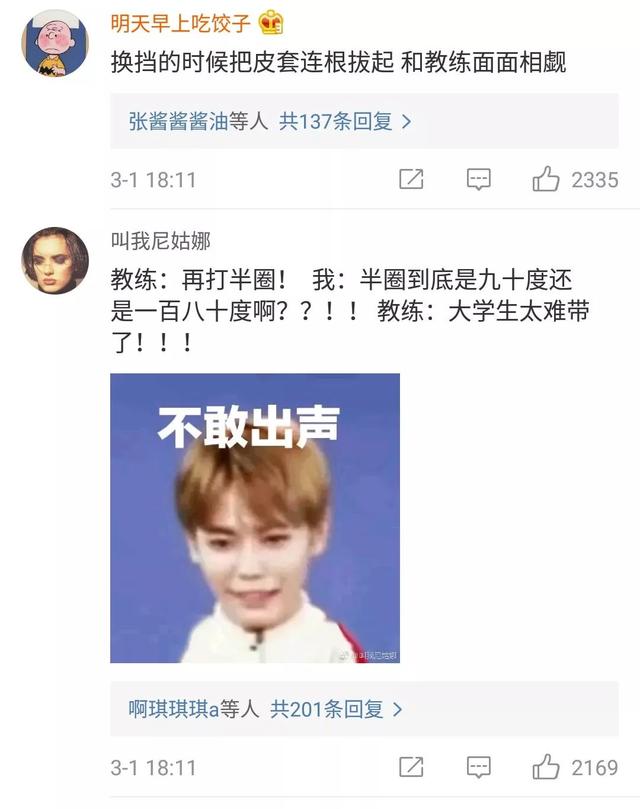This screenshot has height=809, width=640.
Task: View 201 replies from 啊琪琪琪a and others
Action: (x=266, y=710)
